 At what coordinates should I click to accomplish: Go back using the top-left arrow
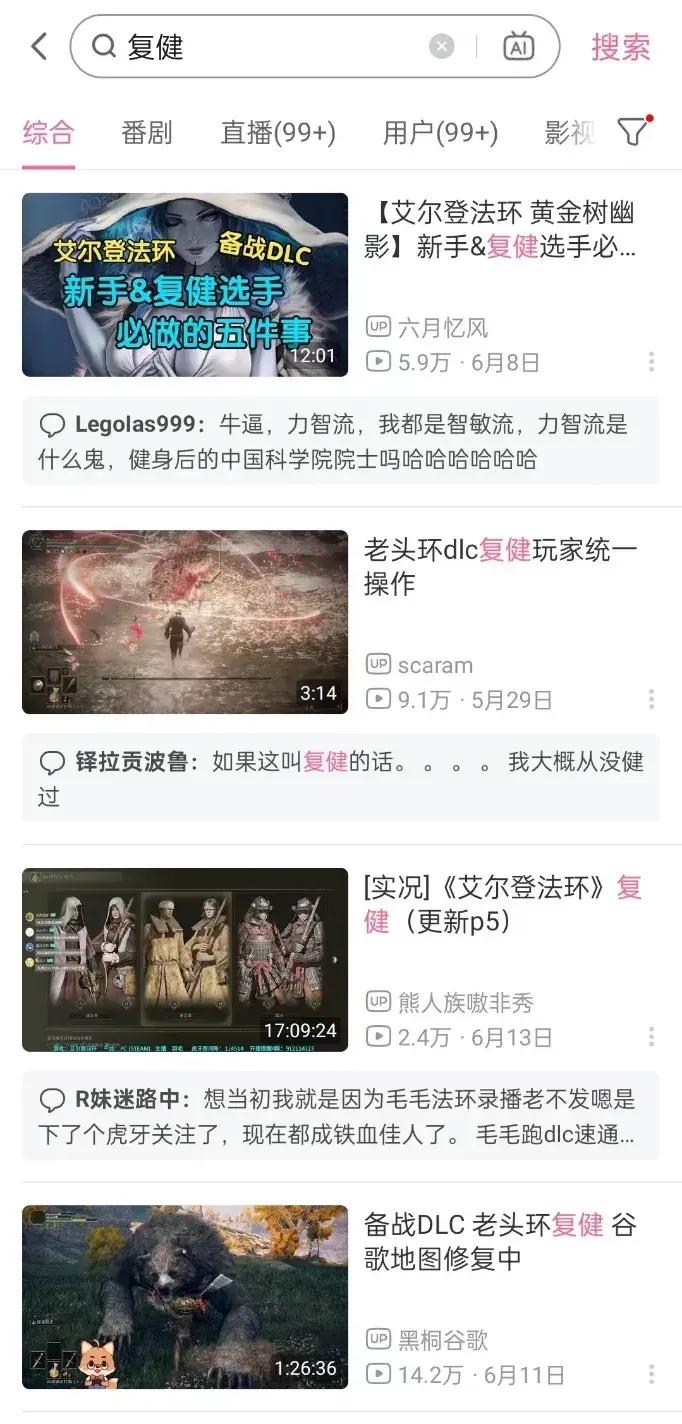pos(39,46)
